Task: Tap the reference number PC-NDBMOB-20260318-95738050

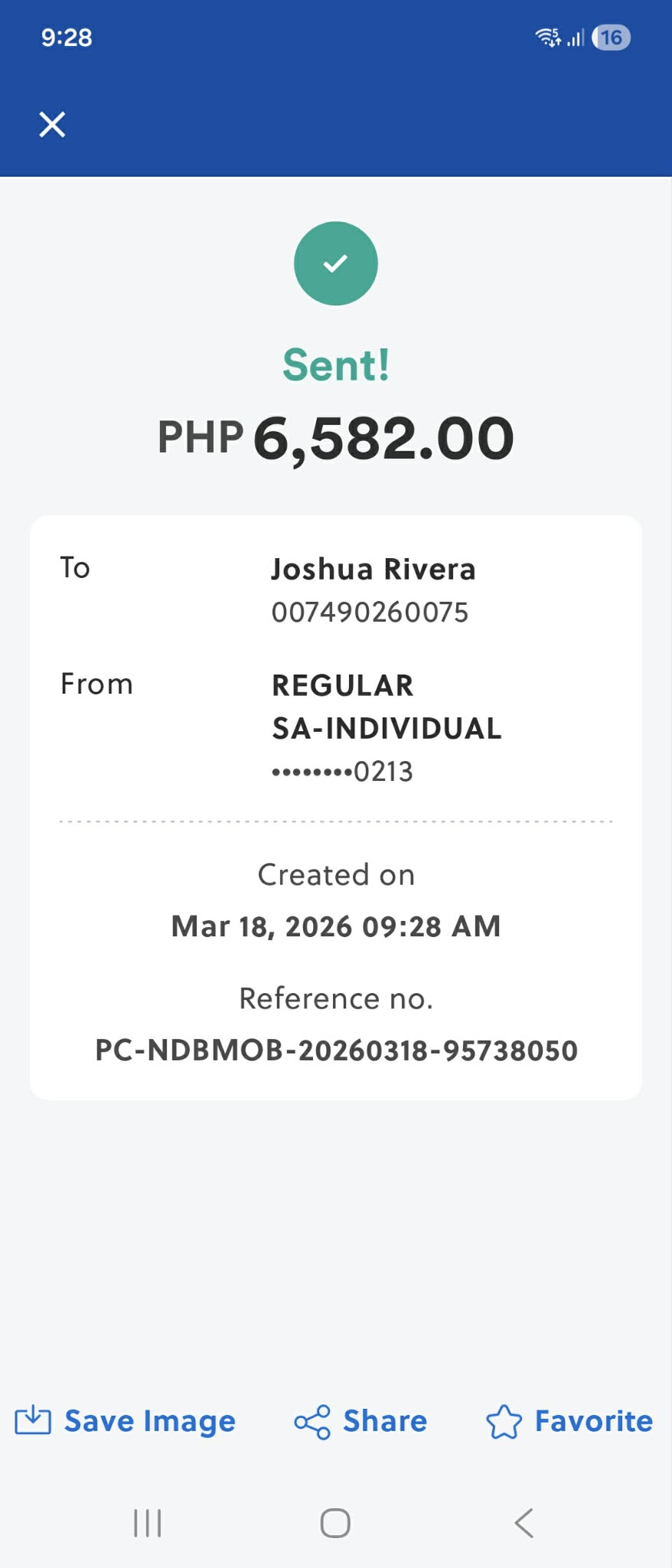Action: [x=335, y=1050]
